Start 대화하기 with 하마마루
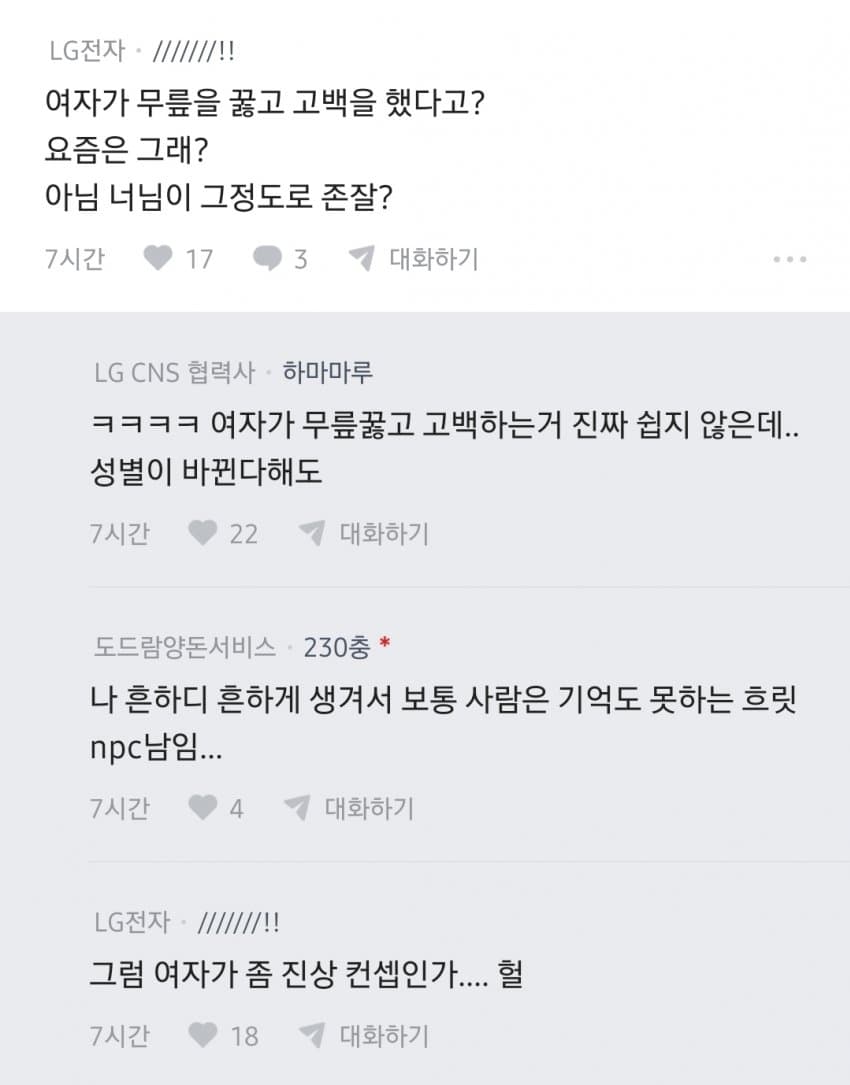The height and width of the screenshot is (1085, 850). 365,533
